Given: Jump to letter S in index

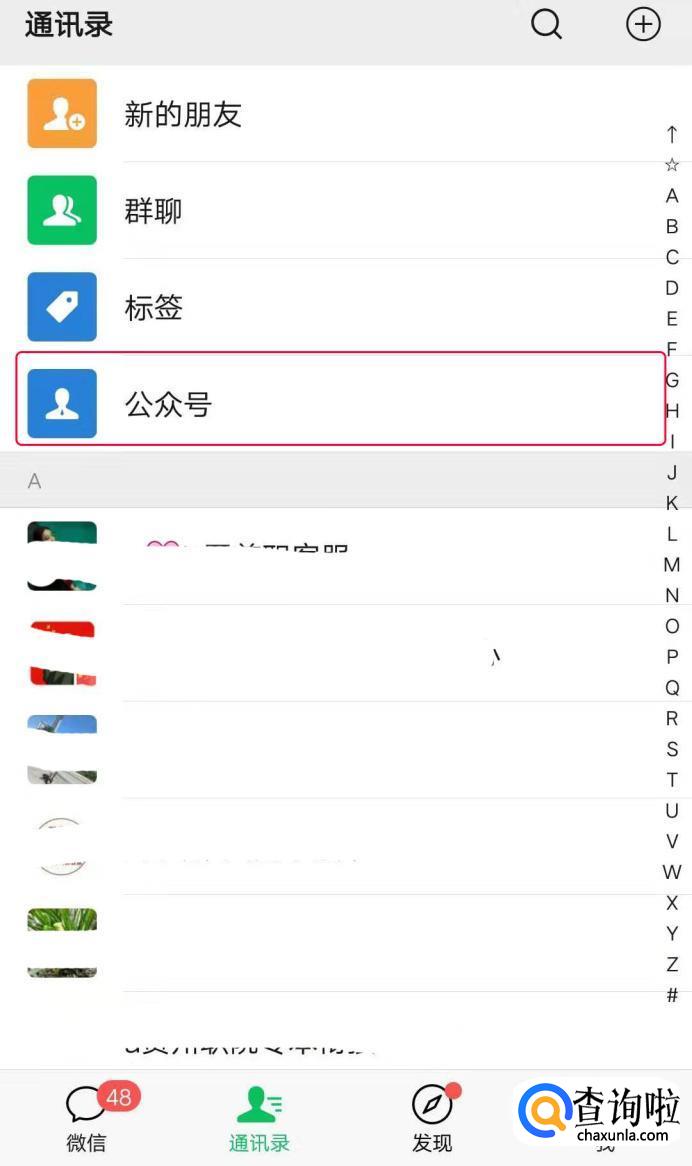Looking at the screenshot, I should [x=672, y=750].
